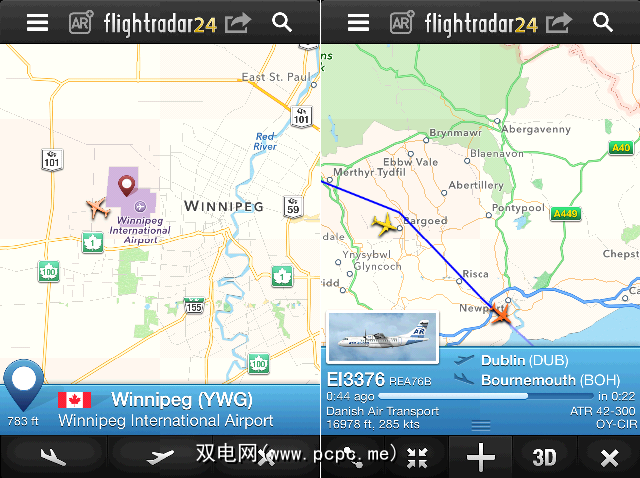This screenshot has height=478, width=640.
Task: Share flight EI3376
Action: 561,22
